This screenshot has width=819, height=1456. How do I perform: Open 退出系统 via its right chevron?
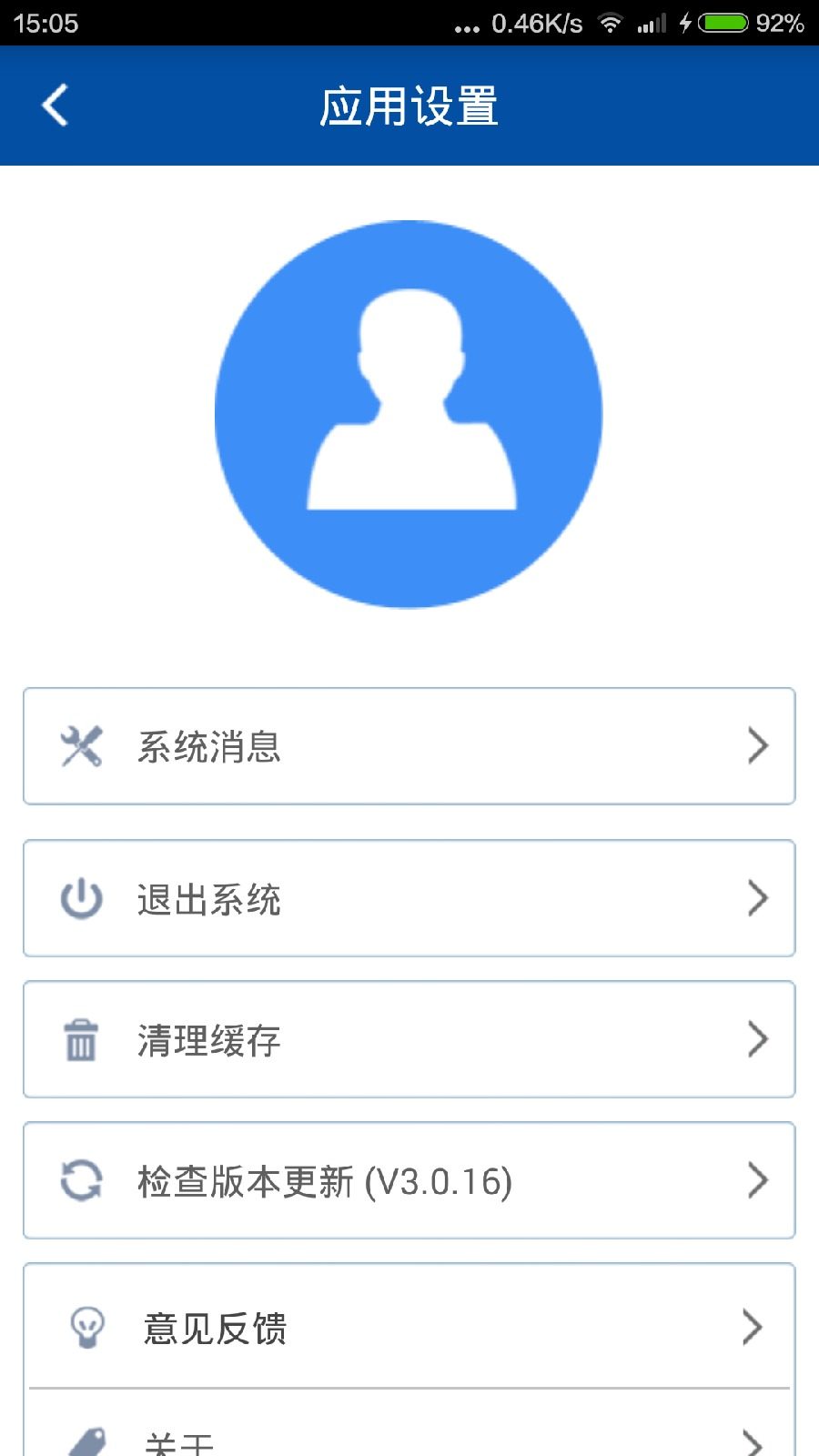[757, 898]
